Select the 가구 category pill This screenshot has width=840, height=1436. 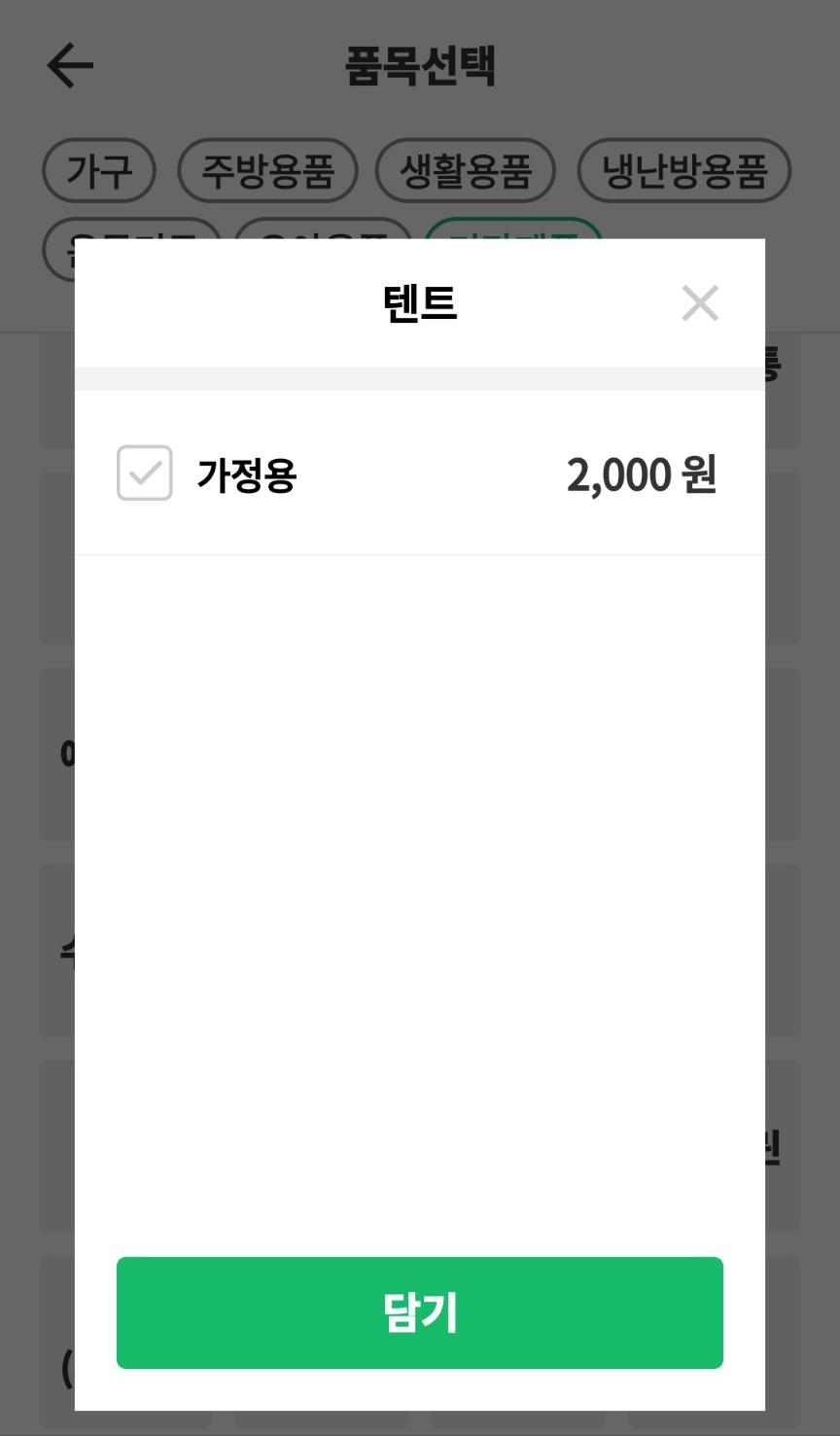pos(98,169)
